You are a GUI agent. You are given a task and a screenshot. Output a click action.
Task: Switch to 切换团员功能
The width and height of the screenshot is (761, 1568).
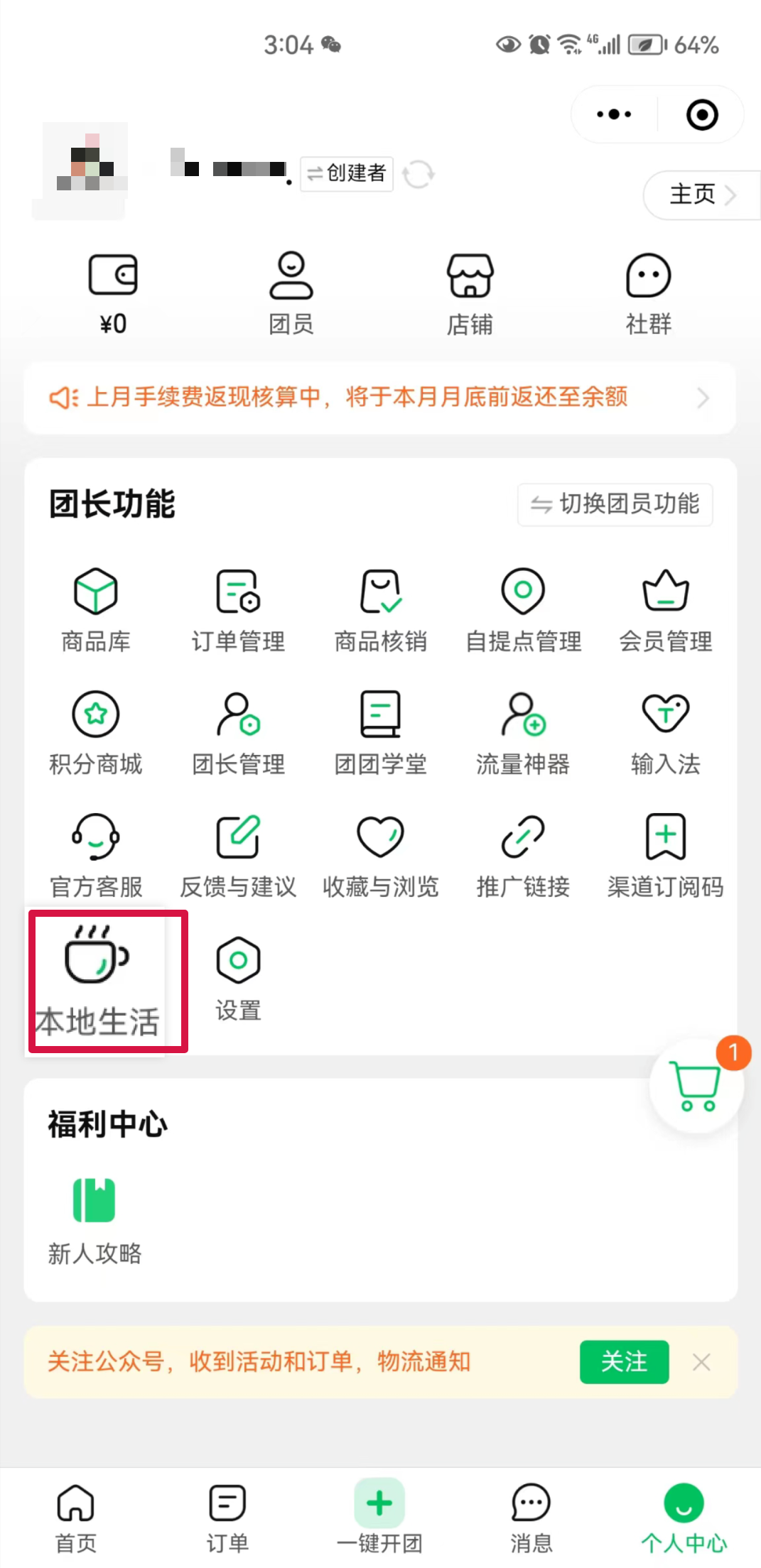pos(615,504)
